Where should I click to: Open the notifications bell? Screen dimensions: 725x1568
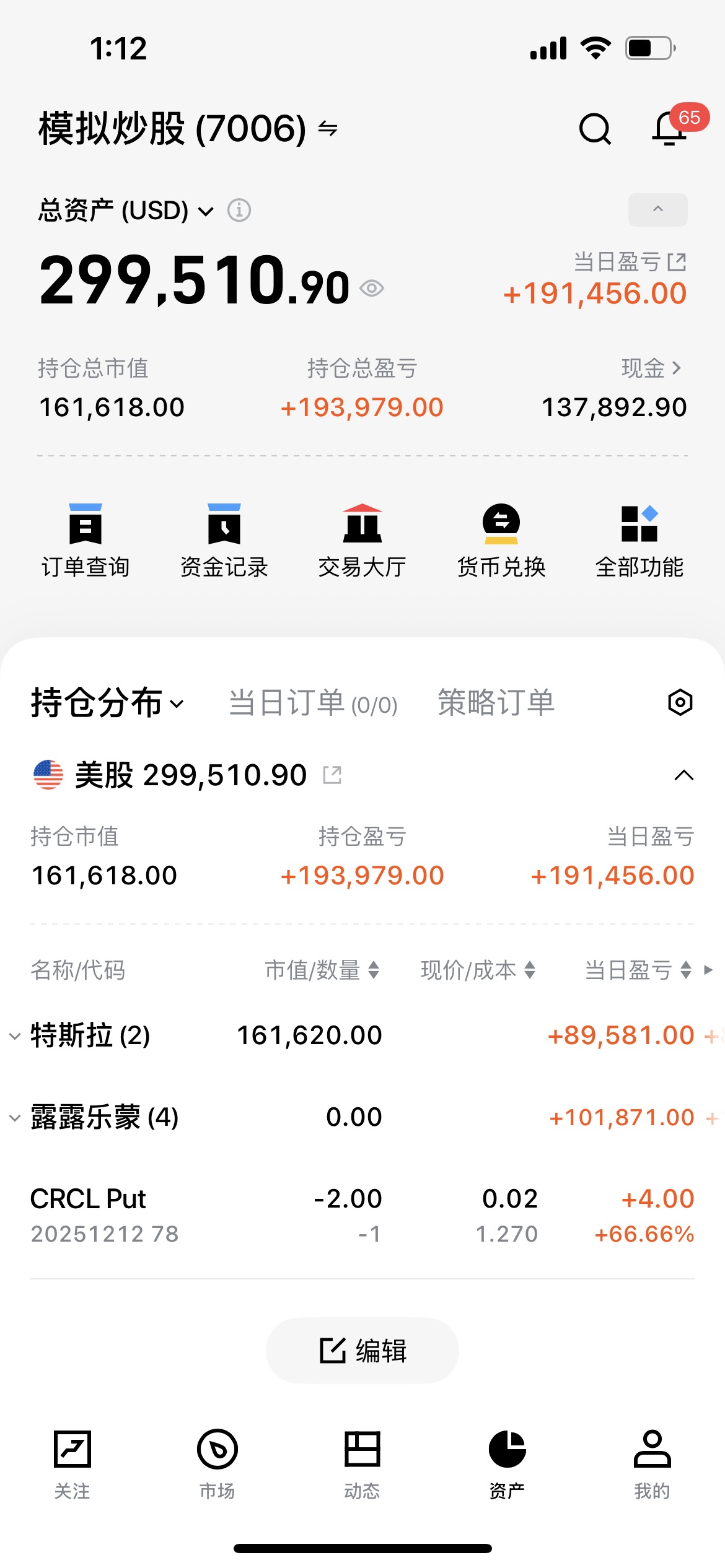pyautogui.click(x=670, y=128)
